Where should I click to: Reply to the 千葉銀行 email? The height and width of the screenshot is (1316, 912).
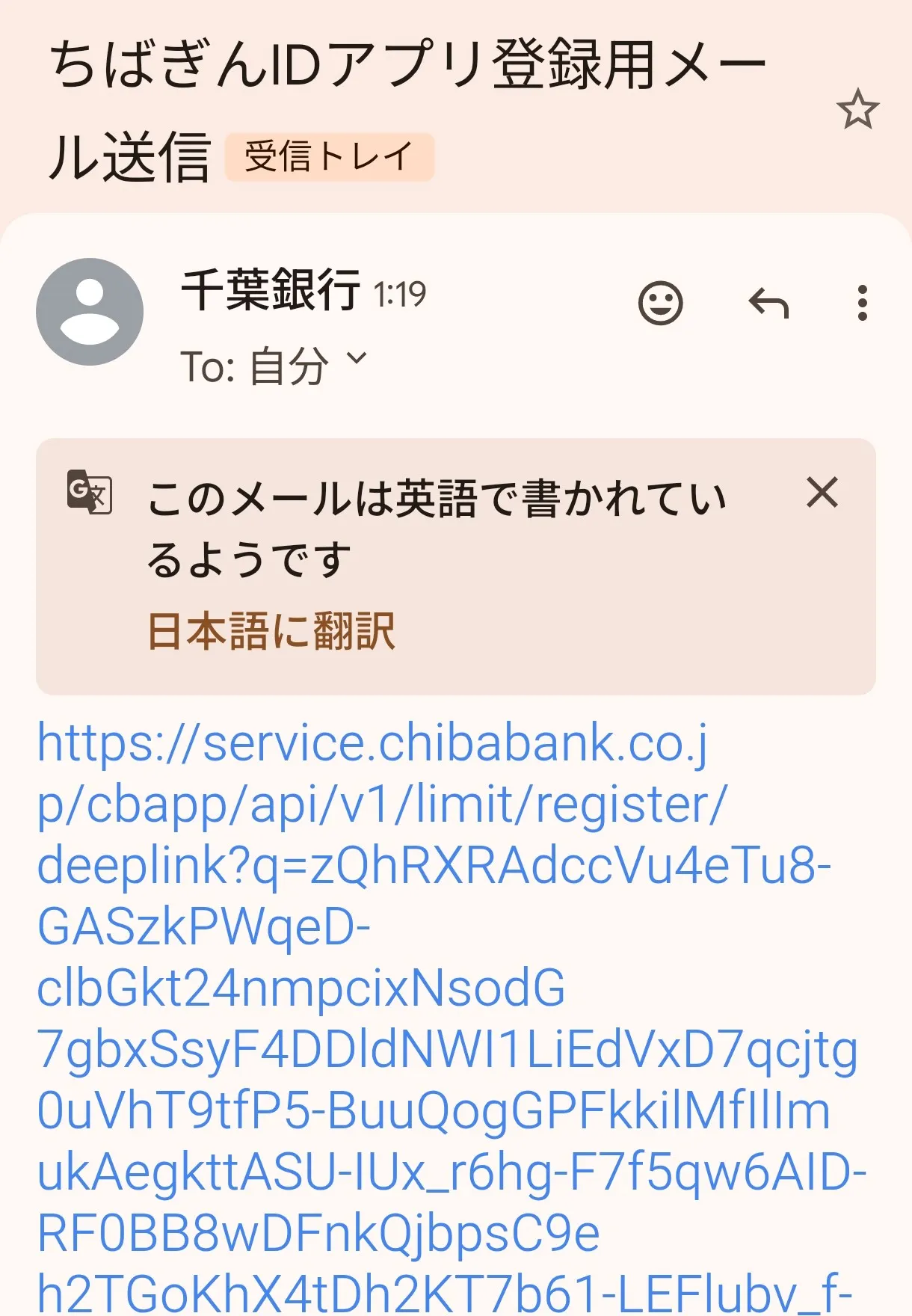[x=768, y=304]
